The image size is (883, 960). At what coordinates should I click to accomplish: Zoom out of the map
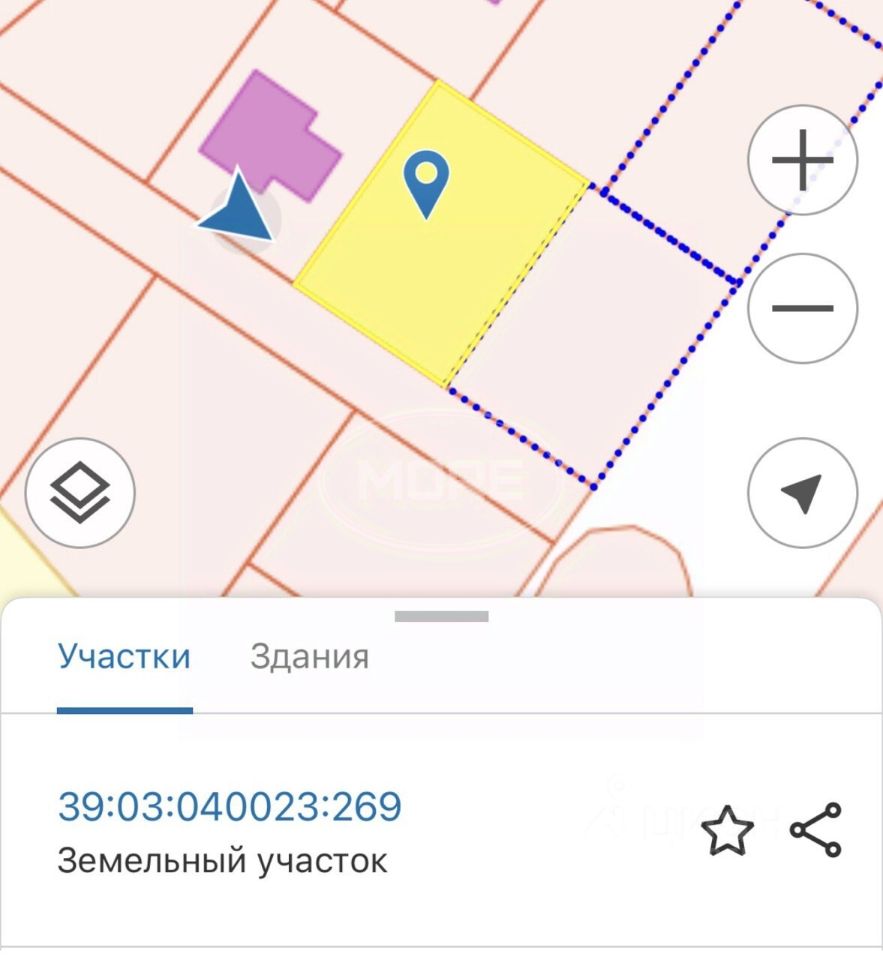point(802,308)
